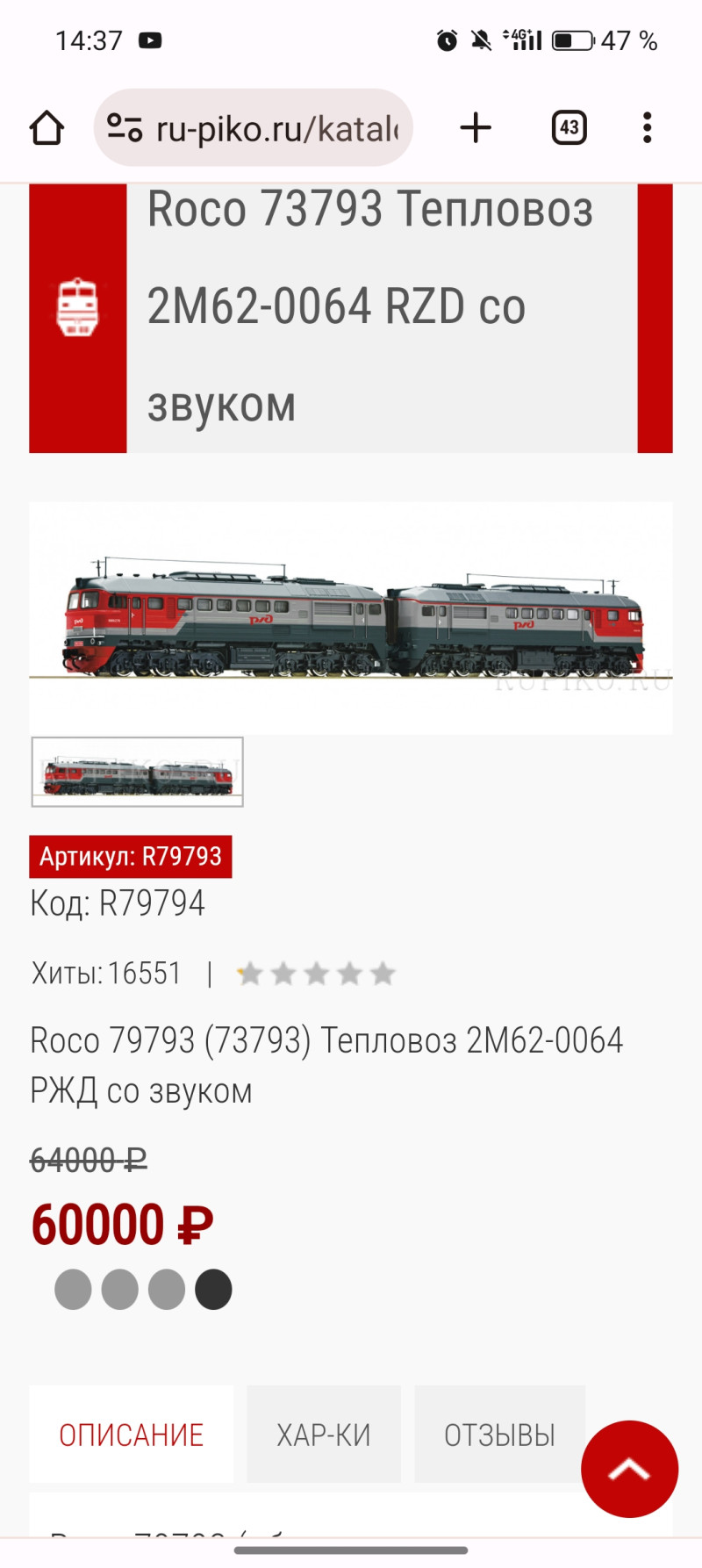Screen dimensions: 702x1568
Task: Select the small locomotive thumbnail
Action: [x=138, y=773]
